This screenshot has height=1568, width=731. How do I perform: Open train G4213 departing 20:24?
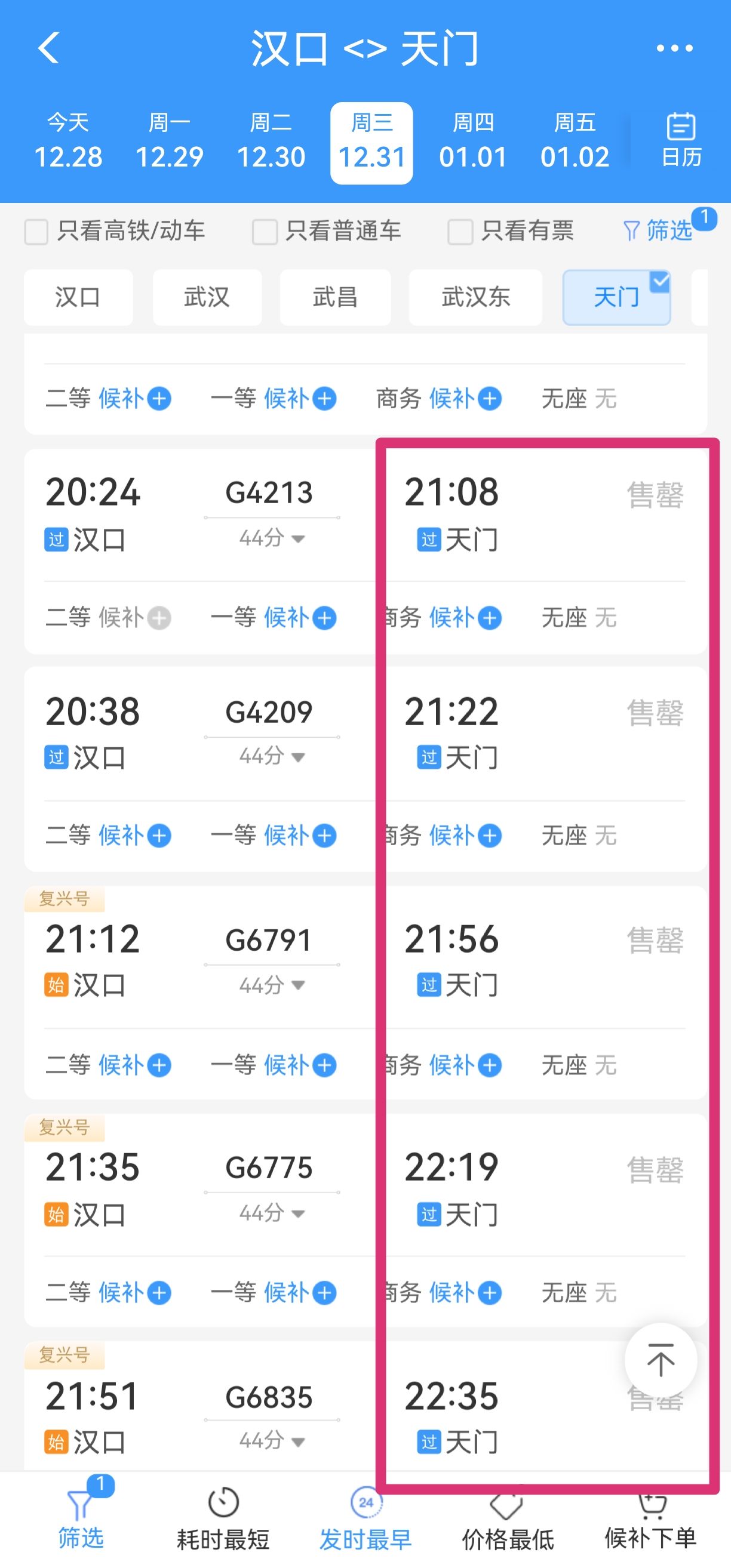(269, 493)
